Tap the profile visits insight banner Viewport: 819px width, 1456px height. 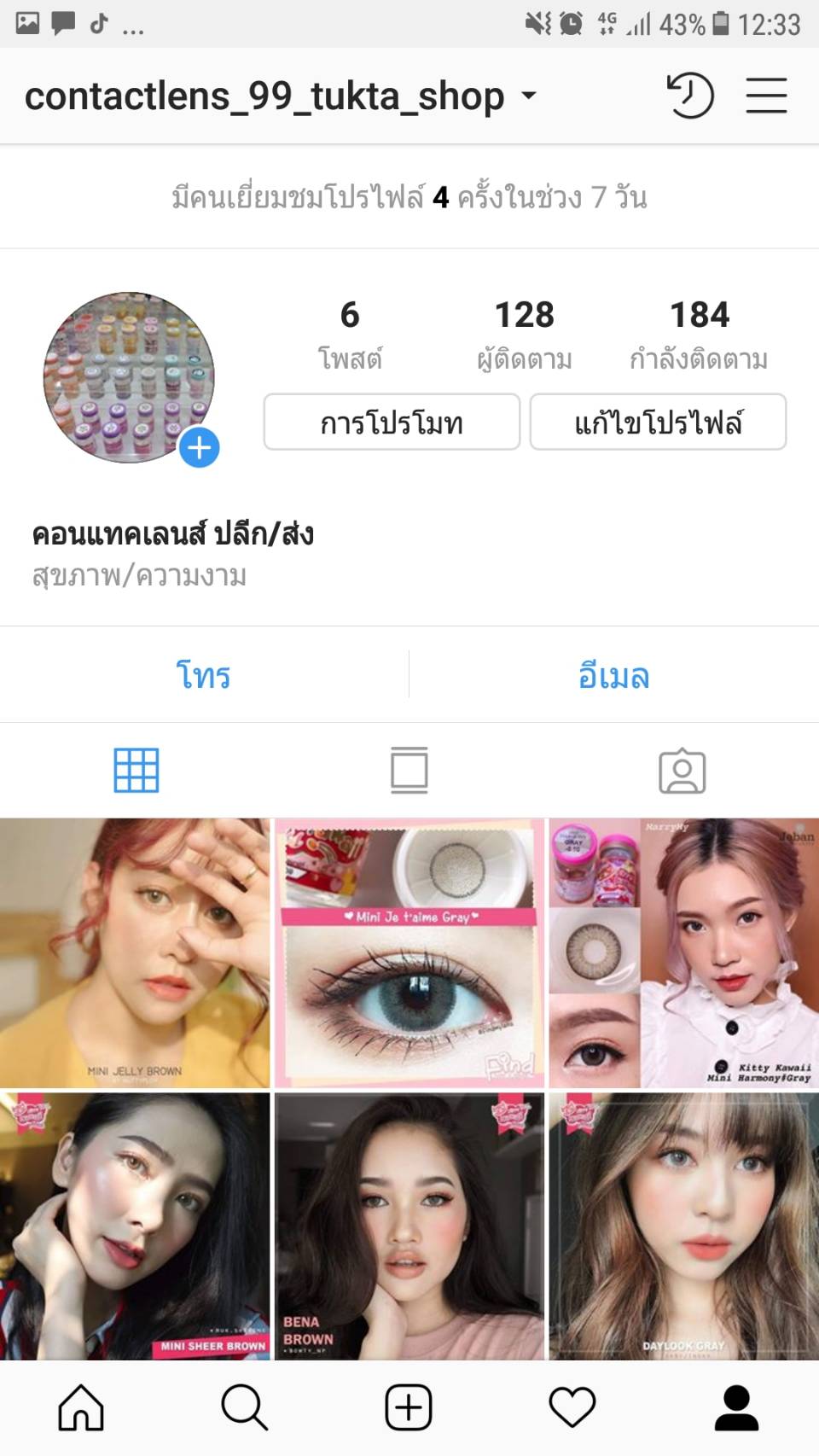[409, 198]
